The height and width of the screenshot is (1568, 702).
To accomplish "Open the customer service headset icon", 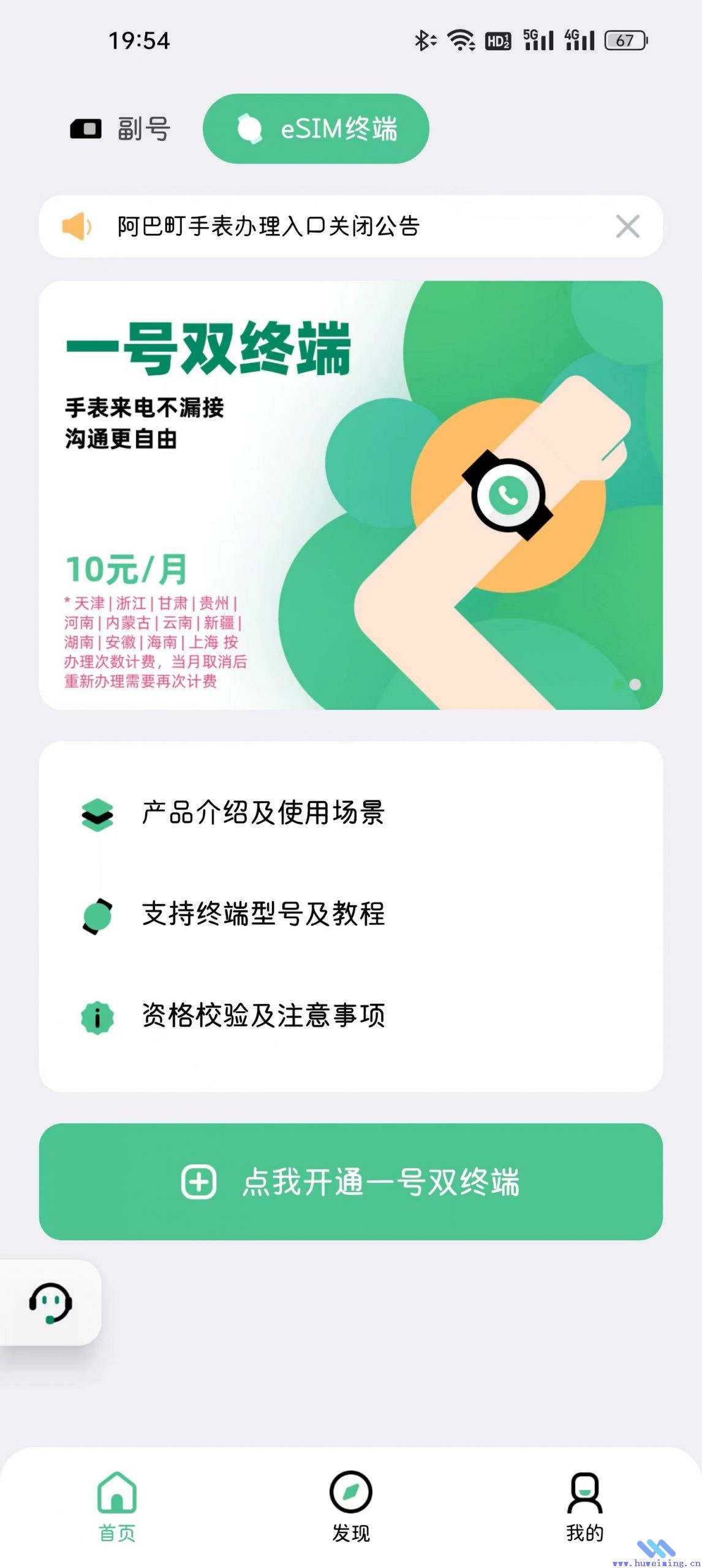I will click(51, 1303).
